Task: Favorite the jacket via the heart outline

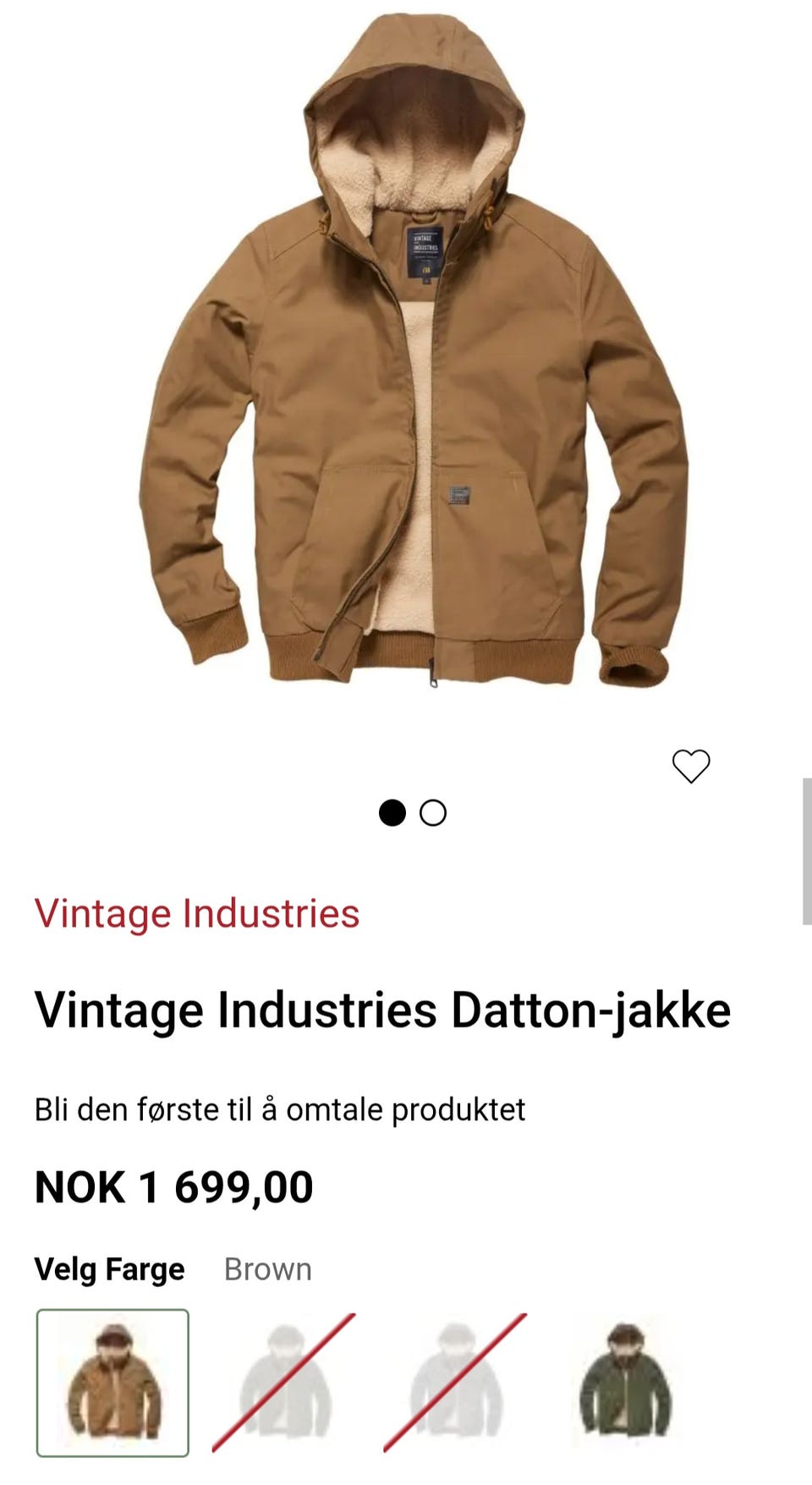Action: coord(692,766)
